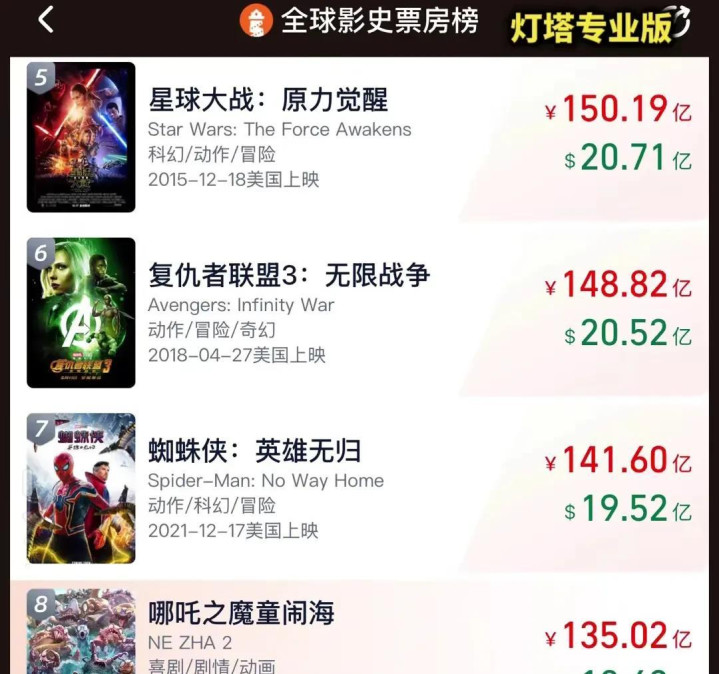Open the 星球大战：原力觉醒 entry
The height and width of the screenshot is (674, 719).
point(268,101)
